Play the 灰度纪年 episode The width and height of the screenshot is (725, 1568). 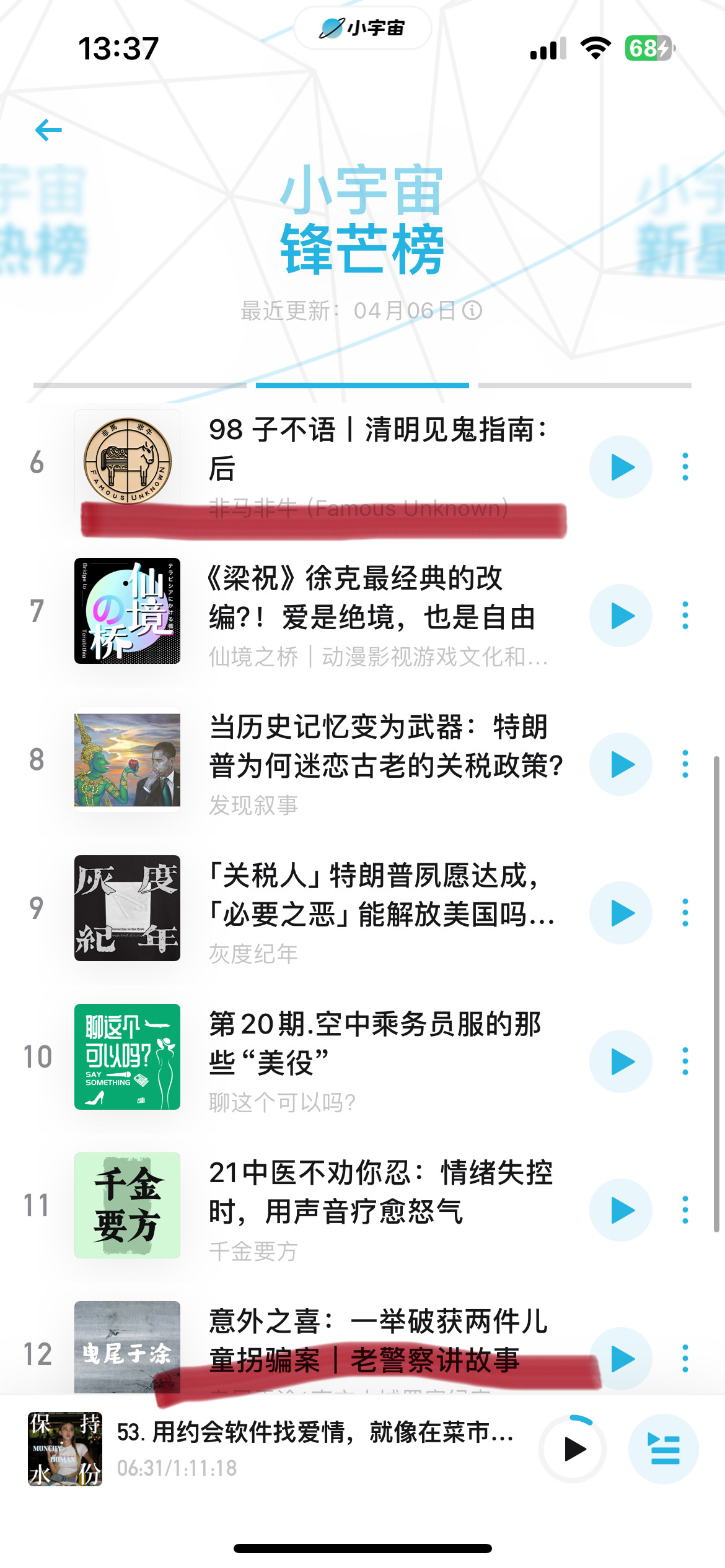pyautogui.click(x=621, y=913)
